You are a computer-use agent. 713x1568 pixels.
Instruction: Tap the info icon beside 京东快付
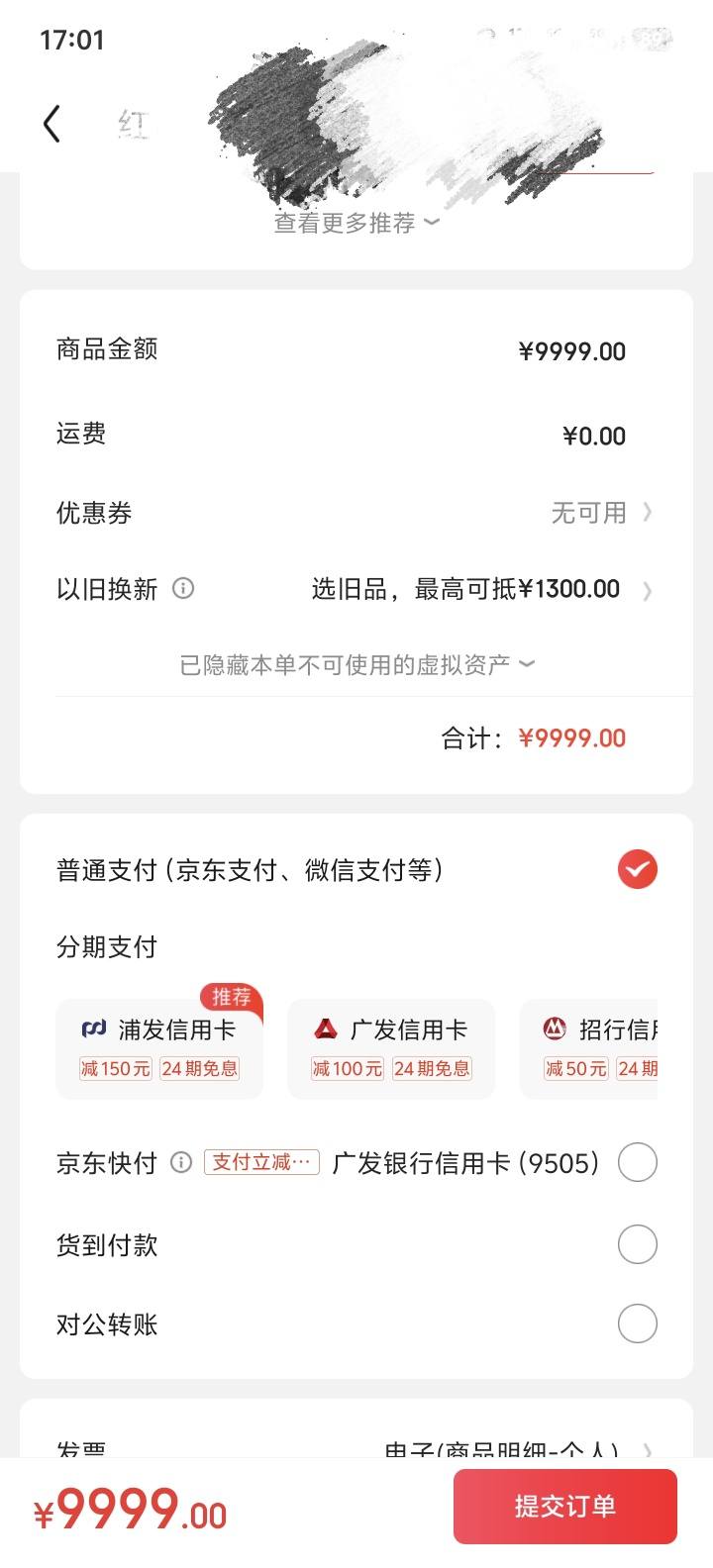point(181,1162)
